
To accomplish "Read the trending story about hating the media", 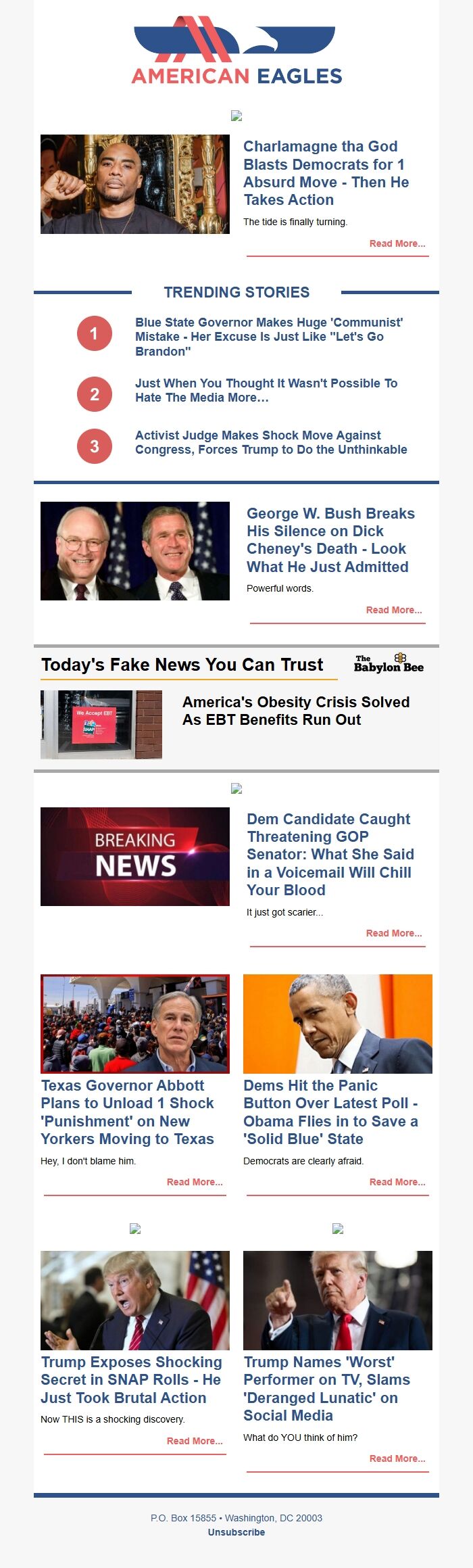I will pyautogui.click(x=266, y=390).
